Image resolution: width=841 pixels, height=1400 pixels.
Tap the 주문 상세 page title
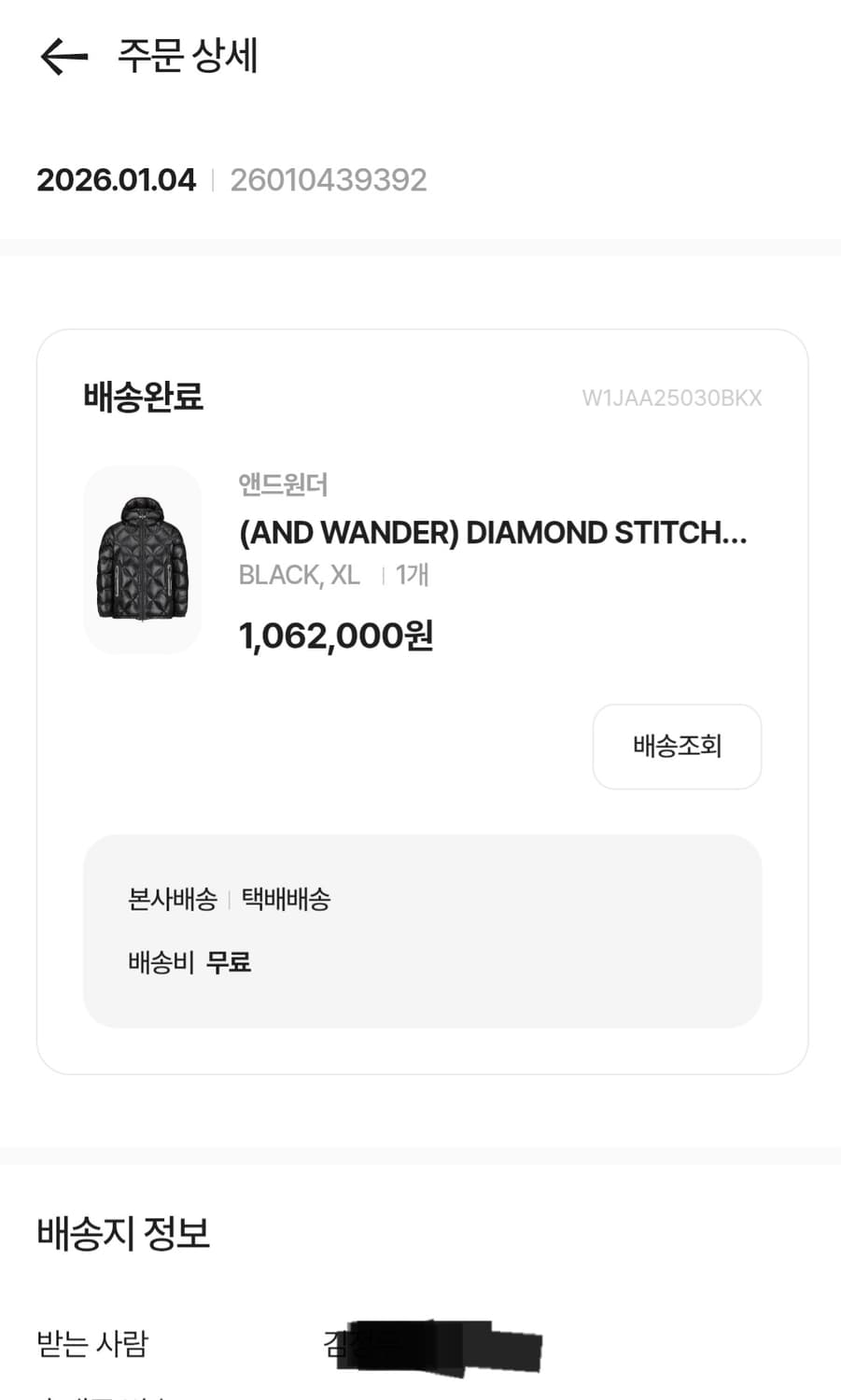click(187, 58)
